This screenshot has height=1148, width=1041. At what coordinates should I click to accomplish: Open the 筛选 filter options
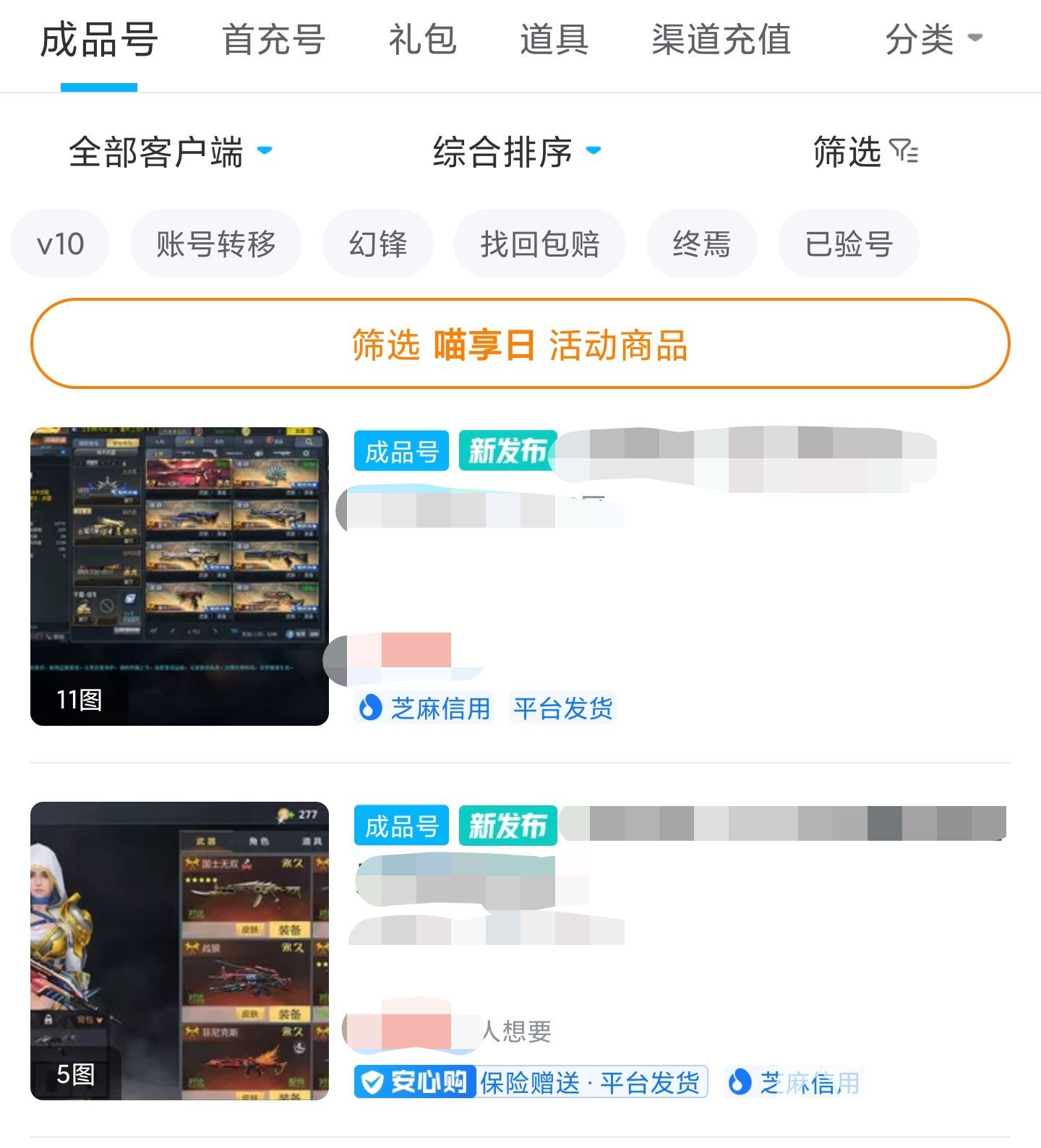865,152
